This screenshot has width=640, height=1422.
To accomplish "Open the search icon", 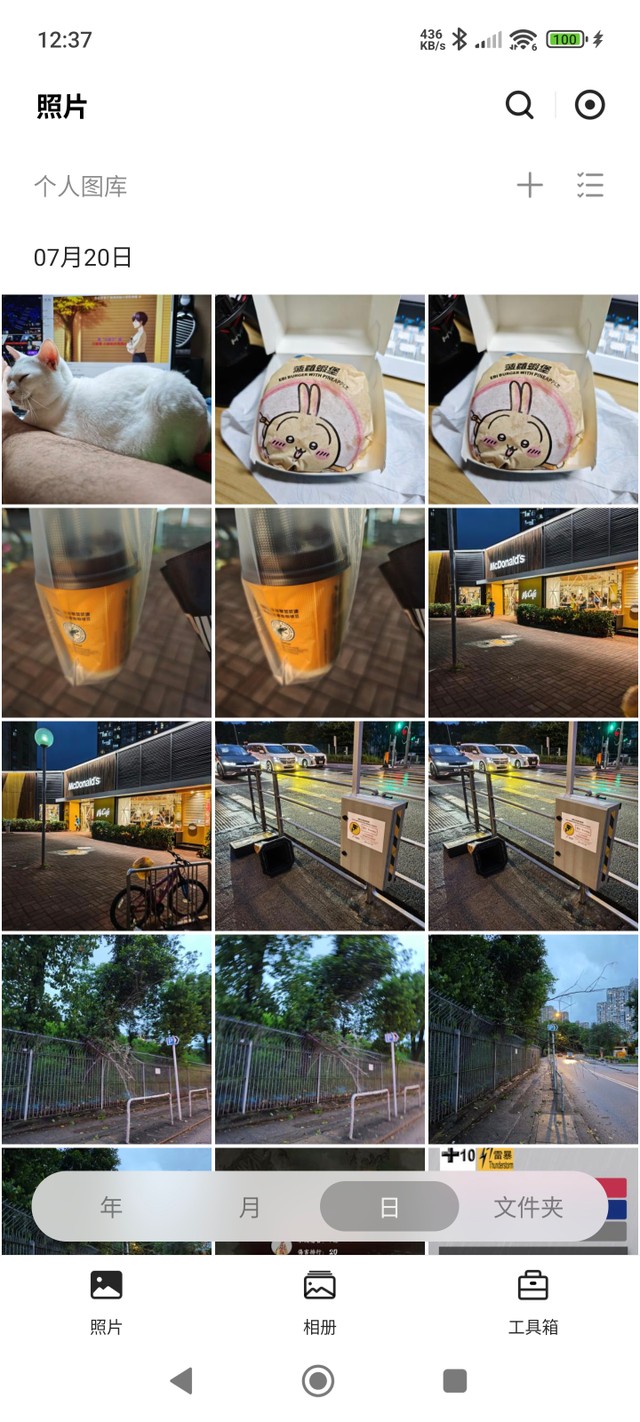I will (519, 105).
